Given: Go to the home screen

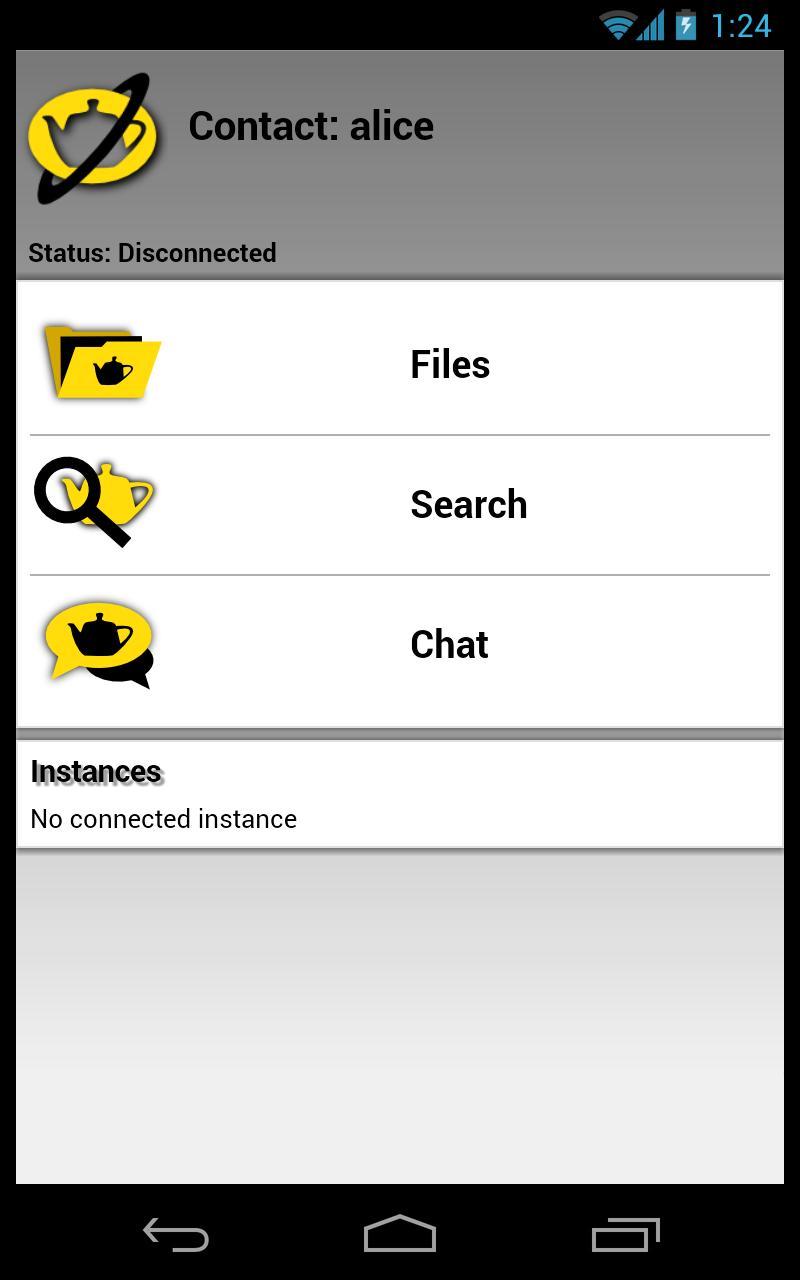Looking at the screenshot, I should tap(400, 1234).
